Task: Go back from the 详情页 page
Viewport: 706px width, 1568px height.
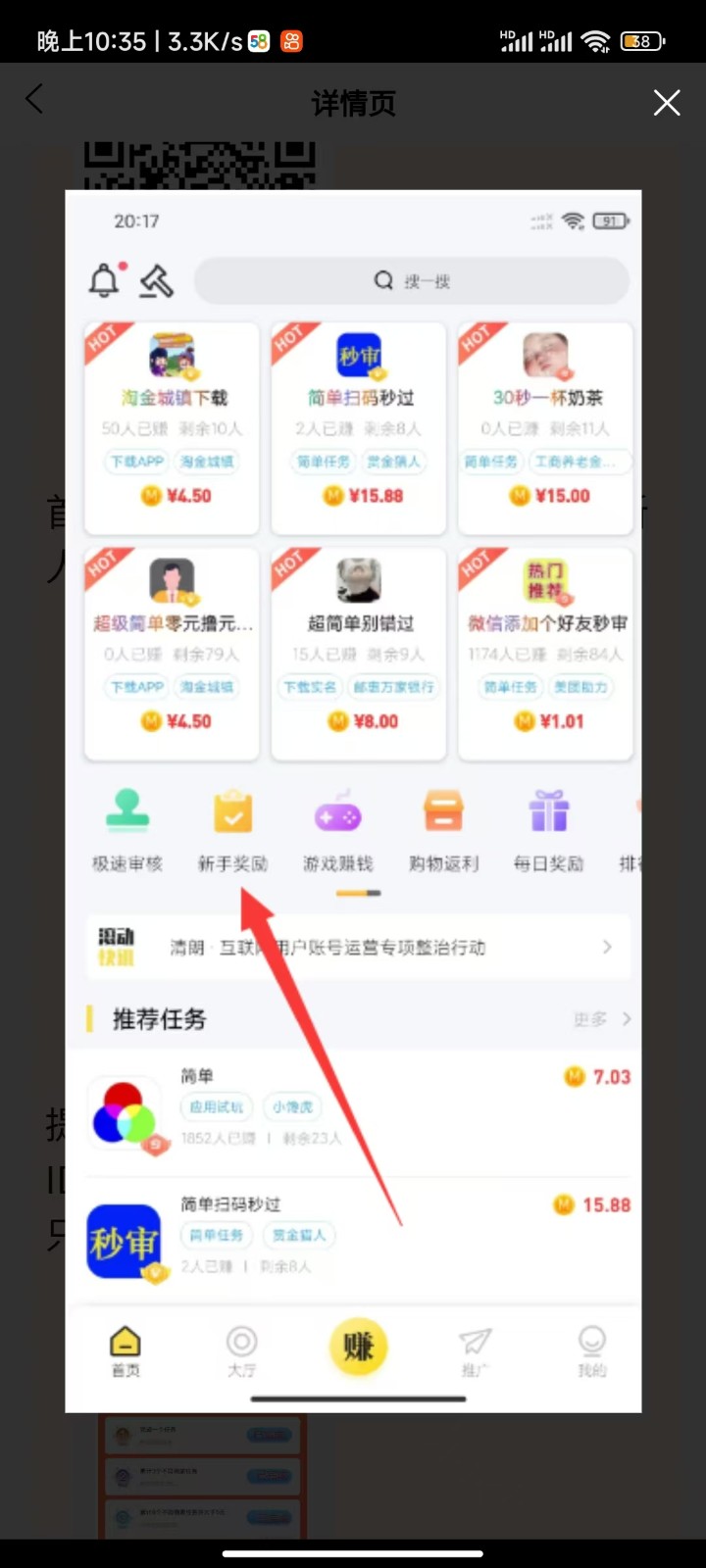Action: pos(34,100)
